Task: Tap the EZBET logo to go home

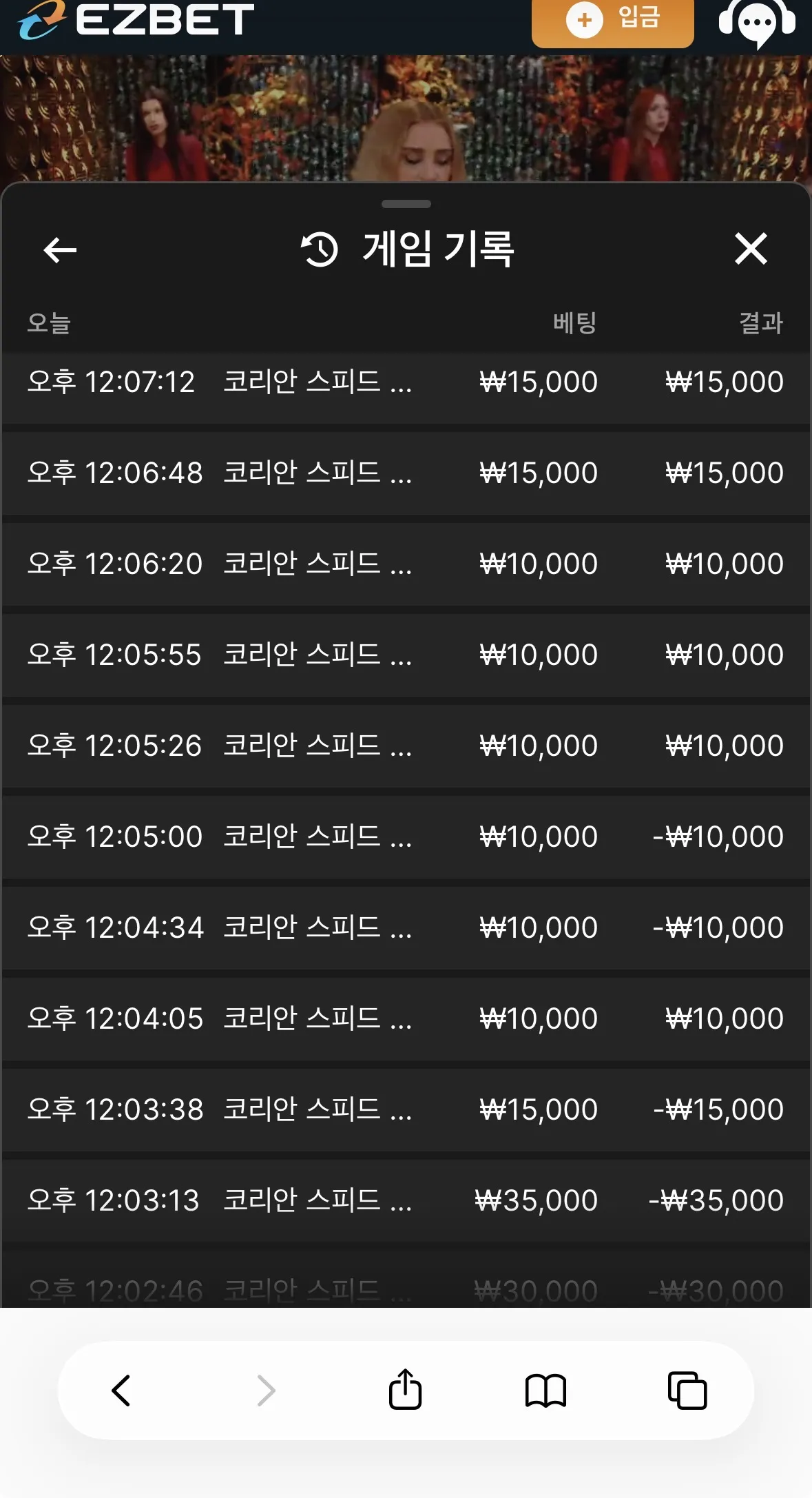Action: (136, 19)
